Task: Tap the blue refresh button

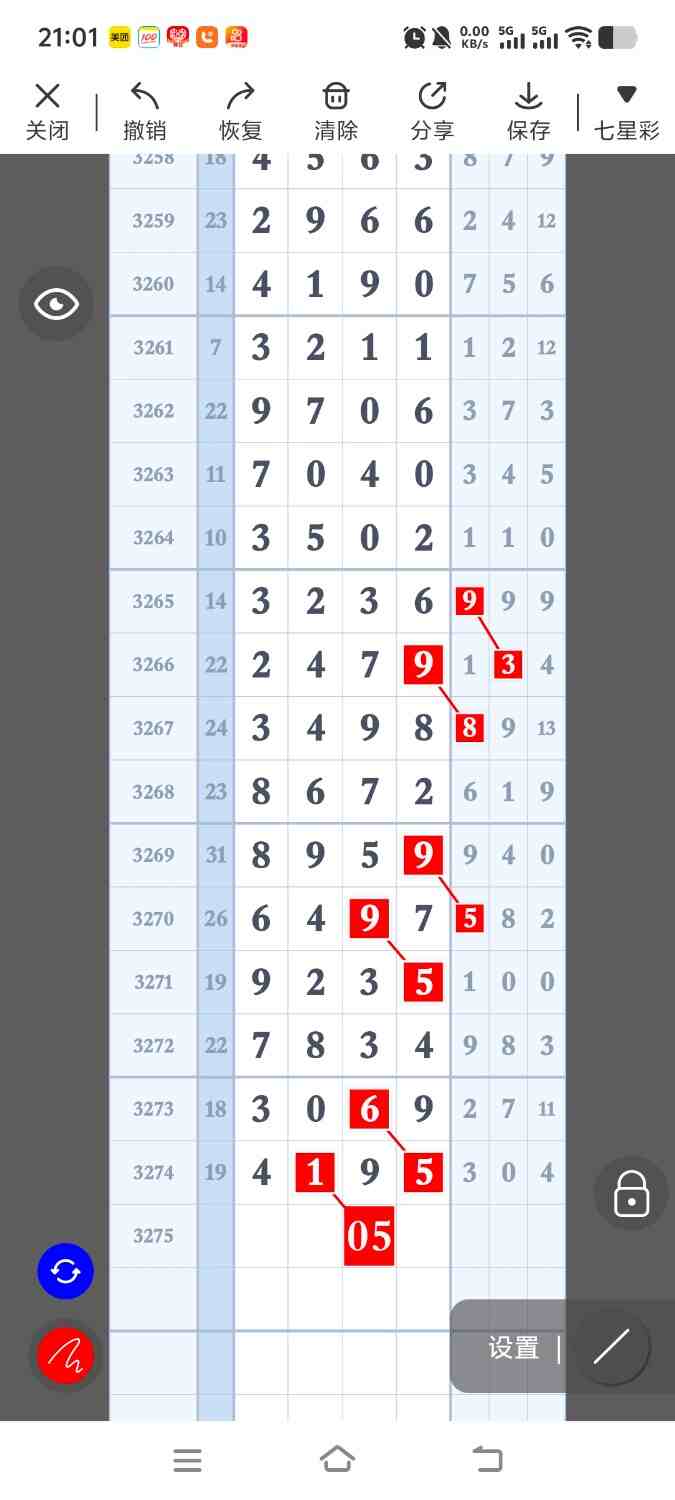Action: [x=65, y=1271]
